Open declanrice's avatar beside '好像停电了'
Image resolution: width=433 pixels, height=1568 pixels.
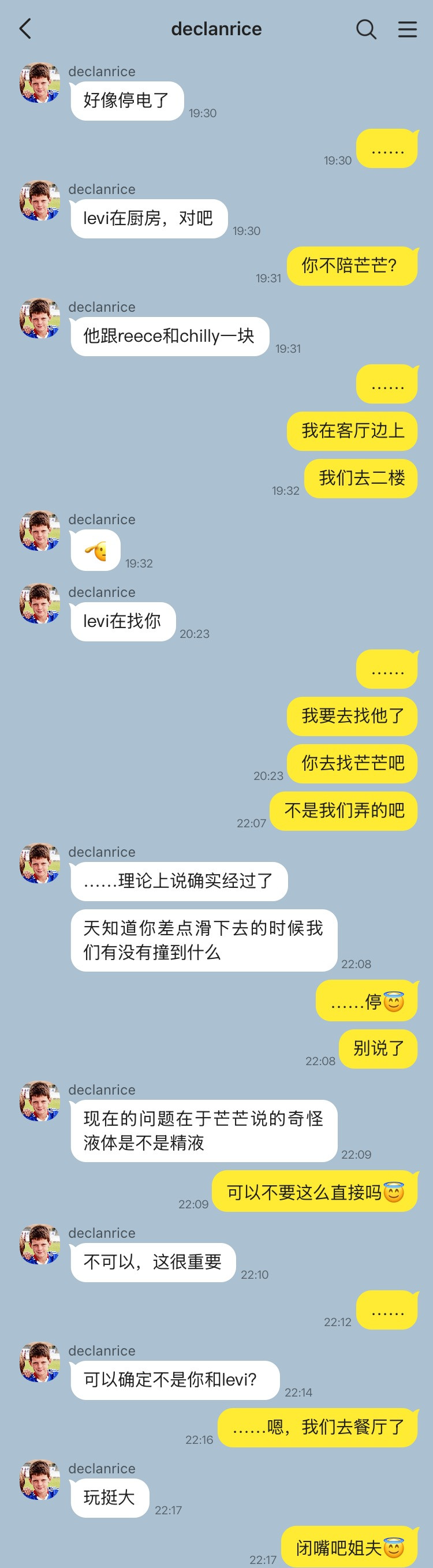tap(40, 83)
